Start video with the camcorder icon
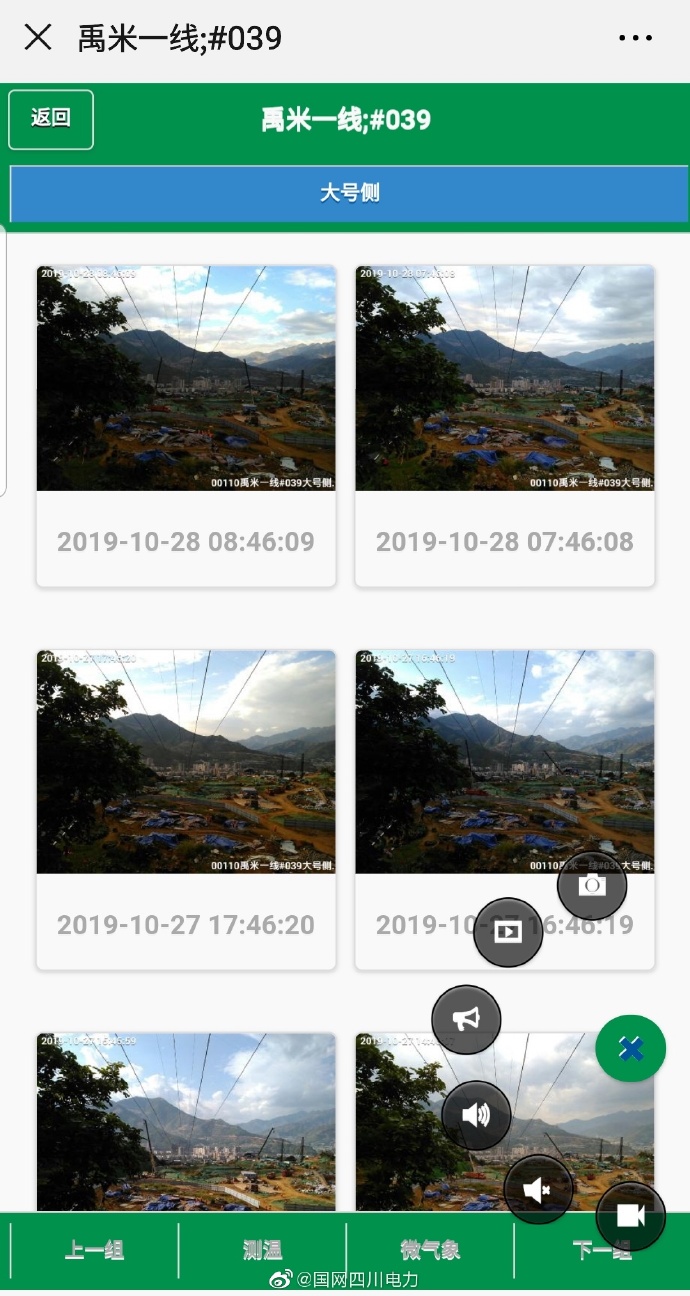 tap(630, 1215)
